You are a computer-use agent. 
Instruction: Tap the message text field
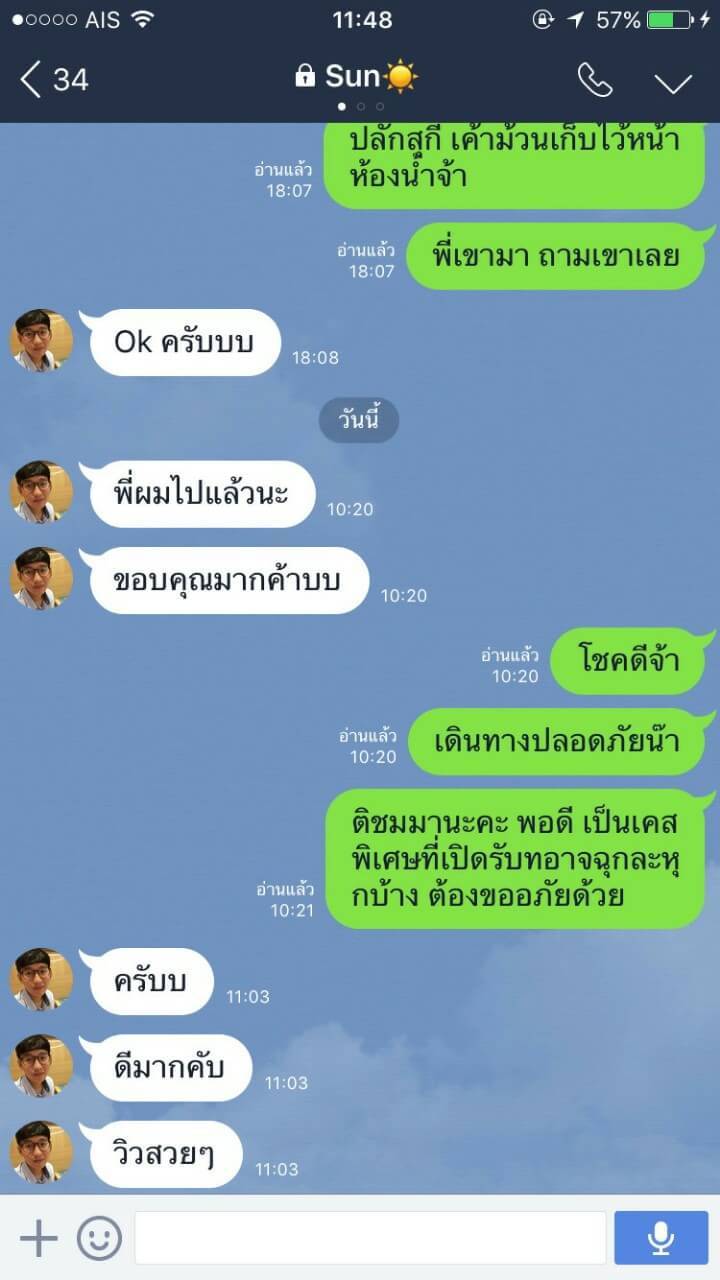pos(370,1238)
